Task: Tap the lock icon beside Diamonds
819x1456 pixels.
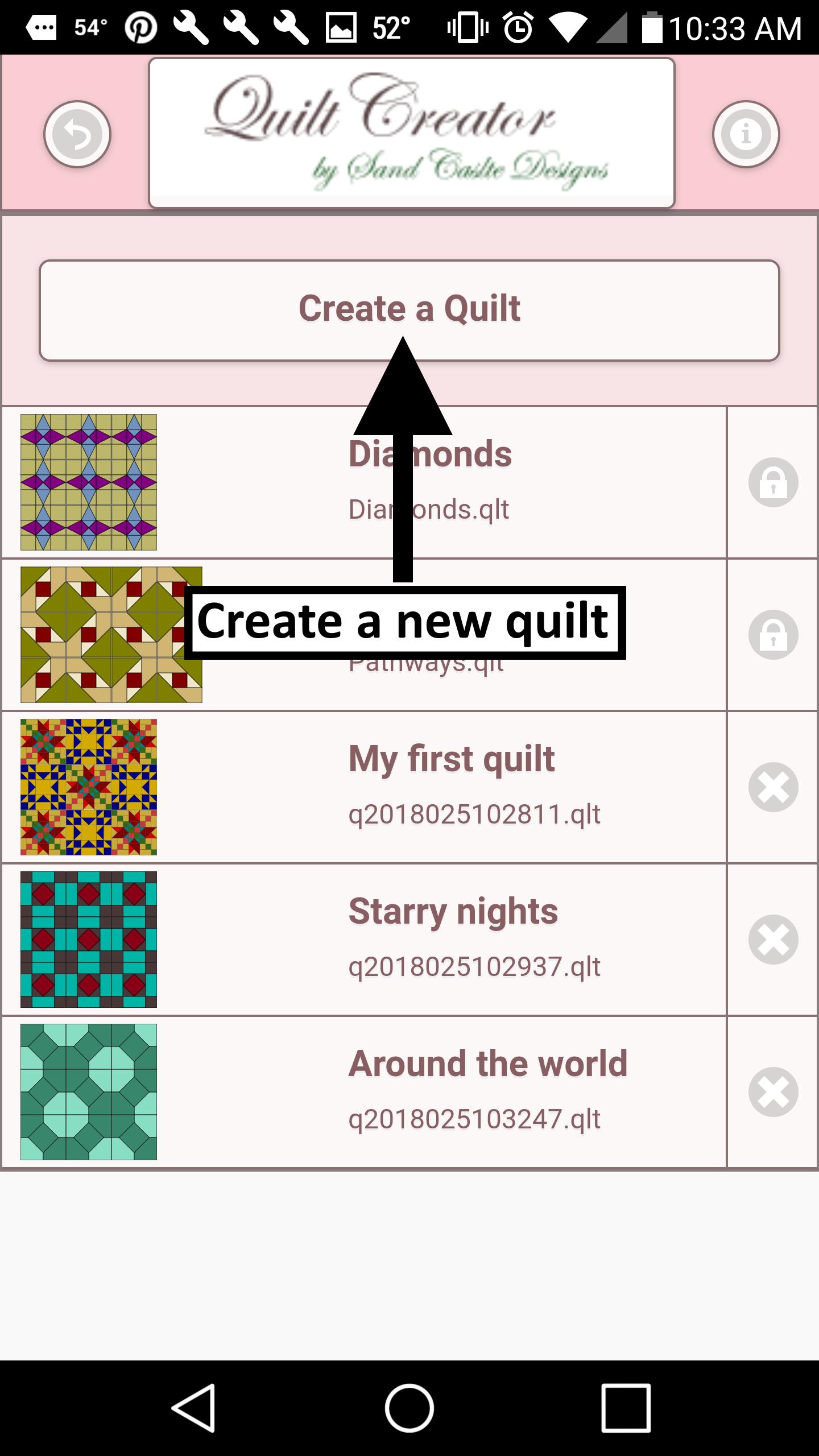Action: pos(773,482)
